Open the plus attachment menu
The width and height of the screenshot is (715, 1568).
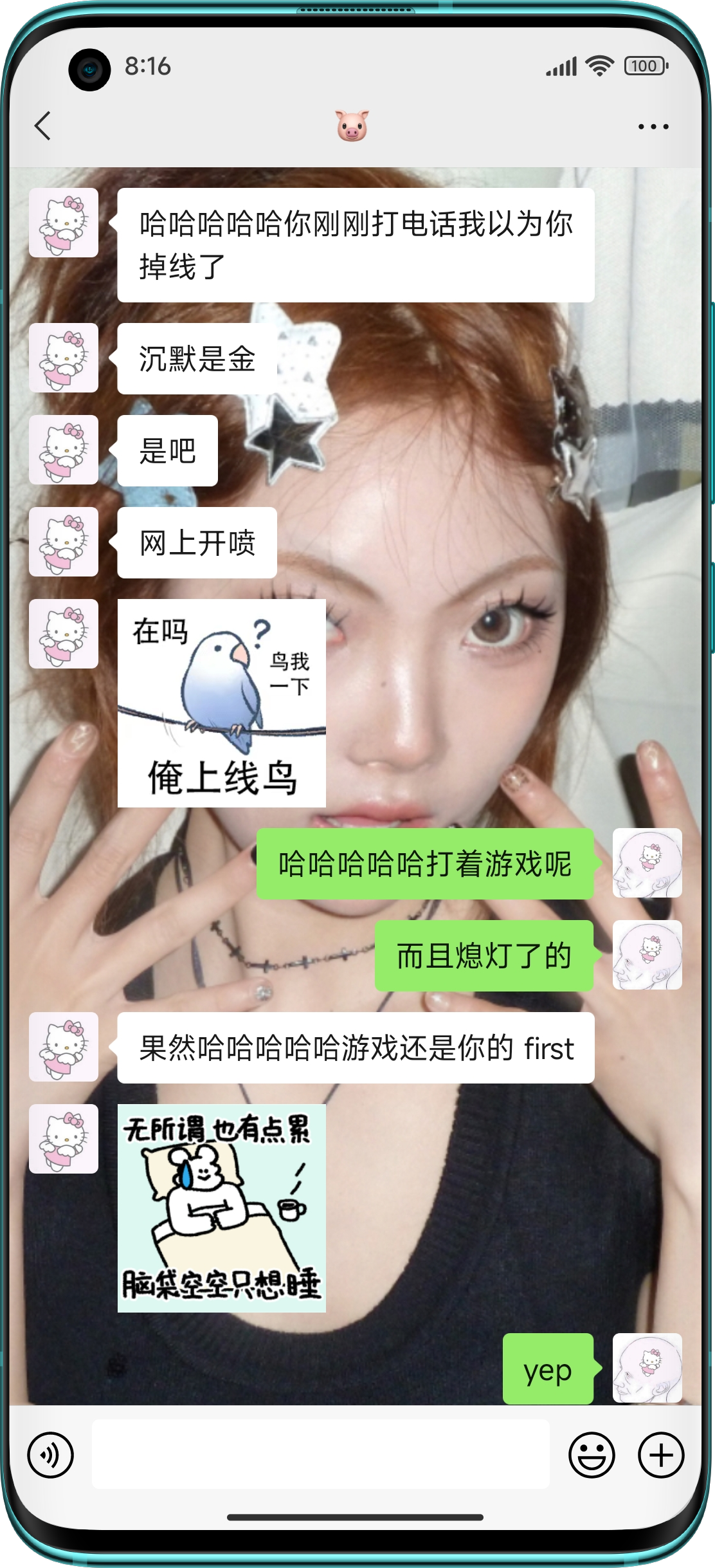point(660,1455)
